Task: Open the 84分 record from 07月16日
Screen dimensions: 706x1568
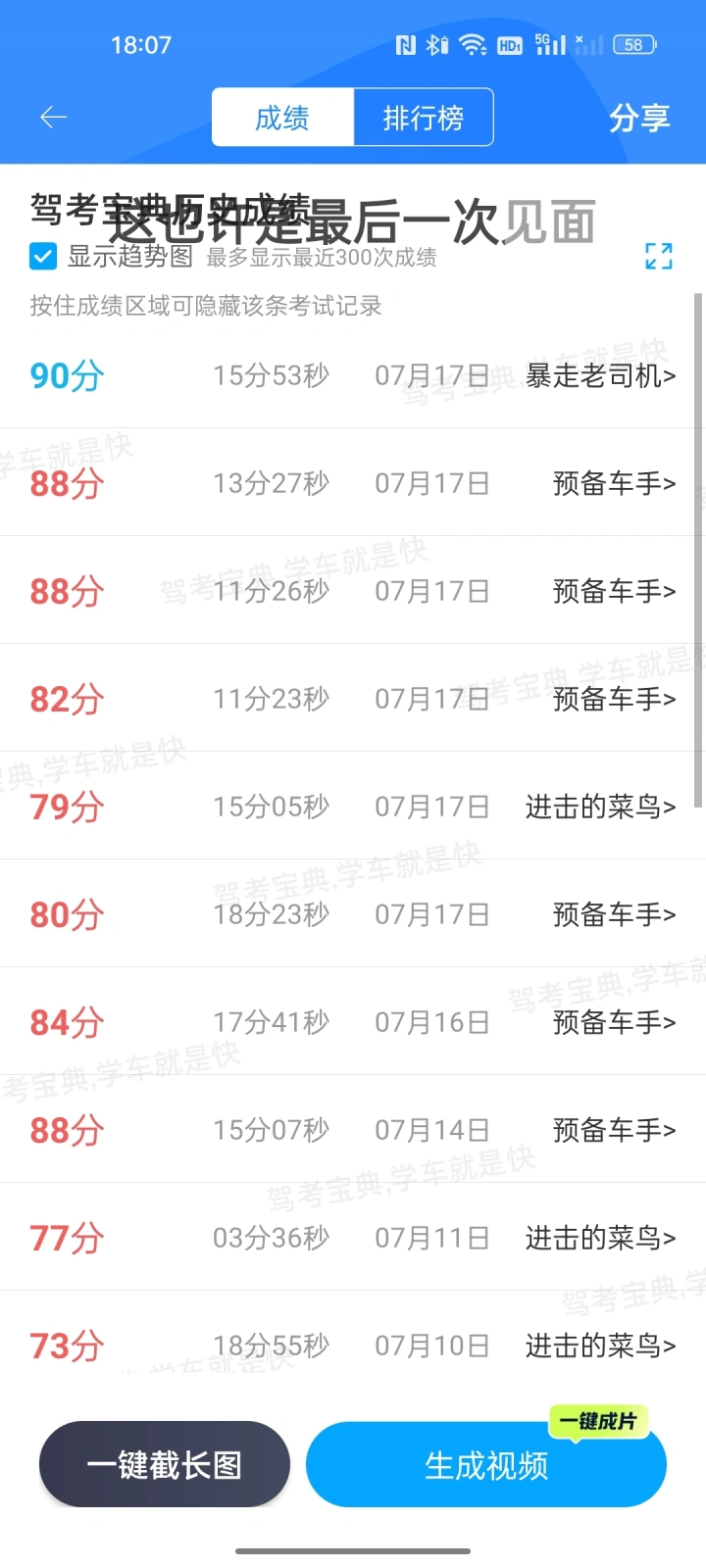Action: click(x=353, y=1022)
